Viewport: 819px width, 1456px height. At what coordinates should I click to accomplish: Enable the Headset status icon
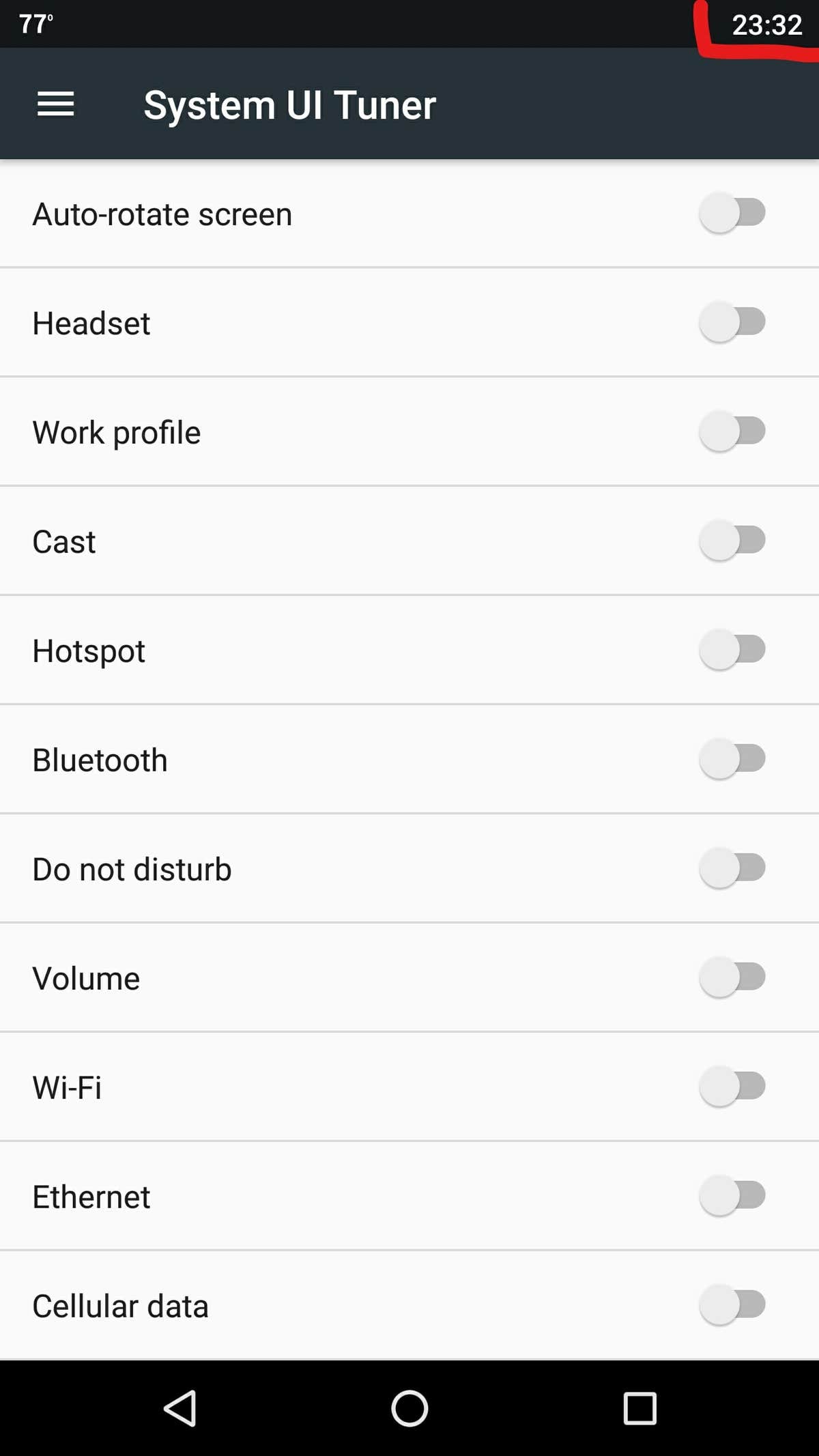(x=733, y=322)
